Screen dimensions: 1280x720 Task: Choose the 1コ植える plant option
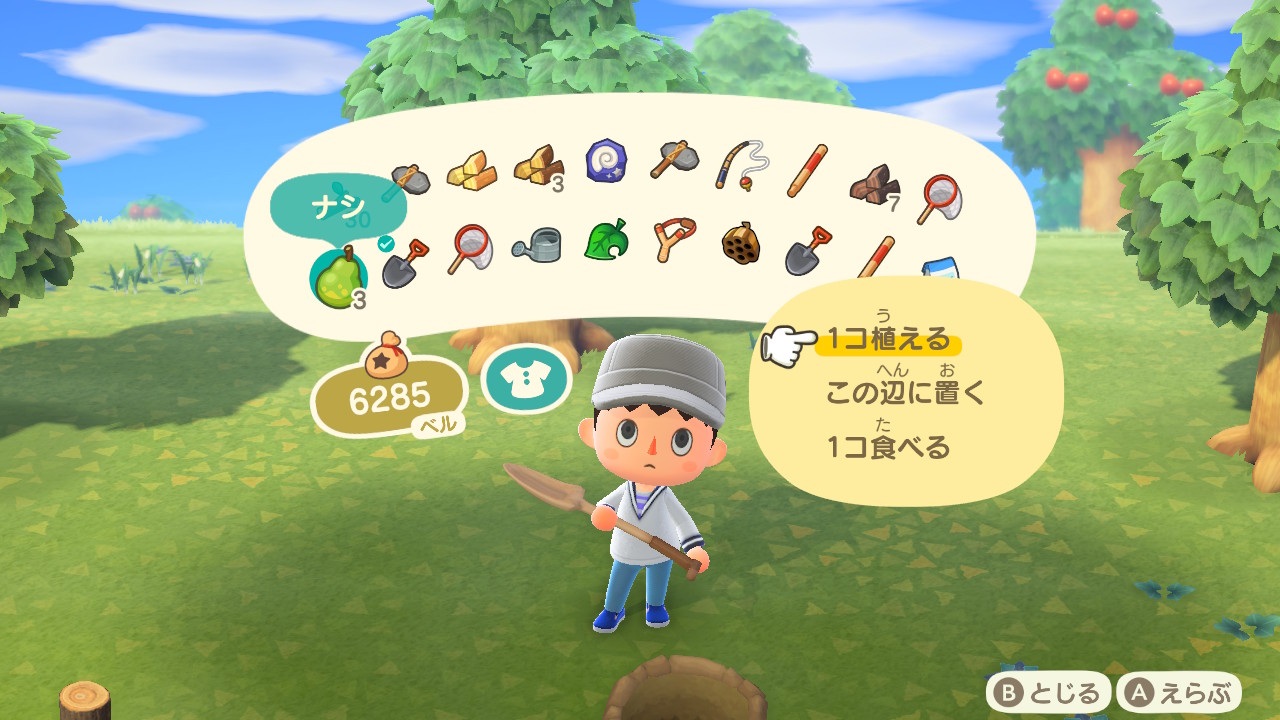(x=888, y=341)
